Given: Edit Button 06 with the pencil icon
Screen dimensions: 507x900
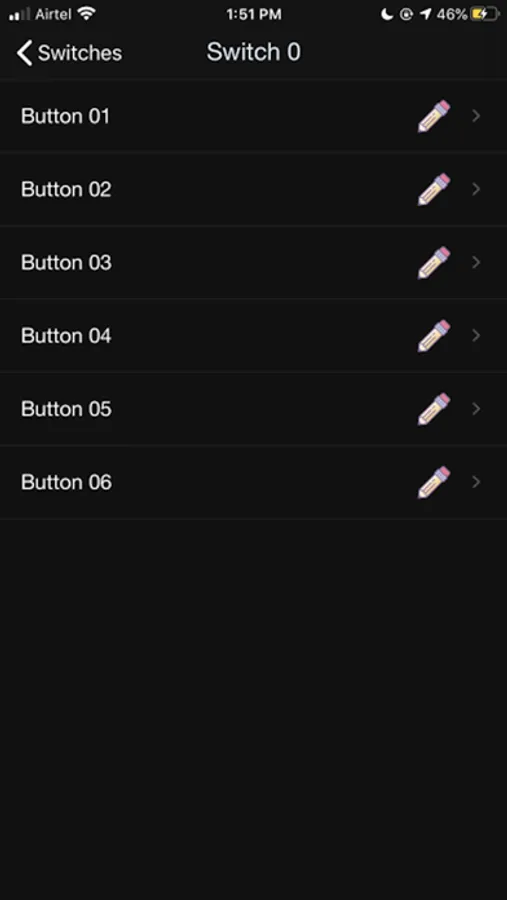Looking at the screenshot, I should point(434,482).
